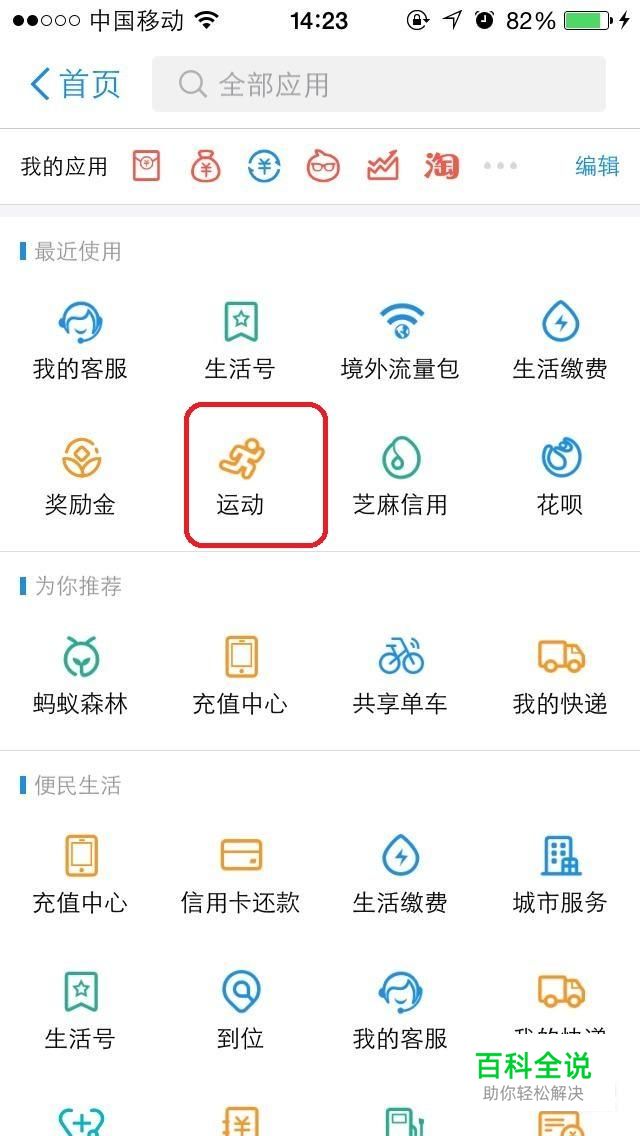
Task: Open 芝麻信用
Action: click(x=400, y=477)
